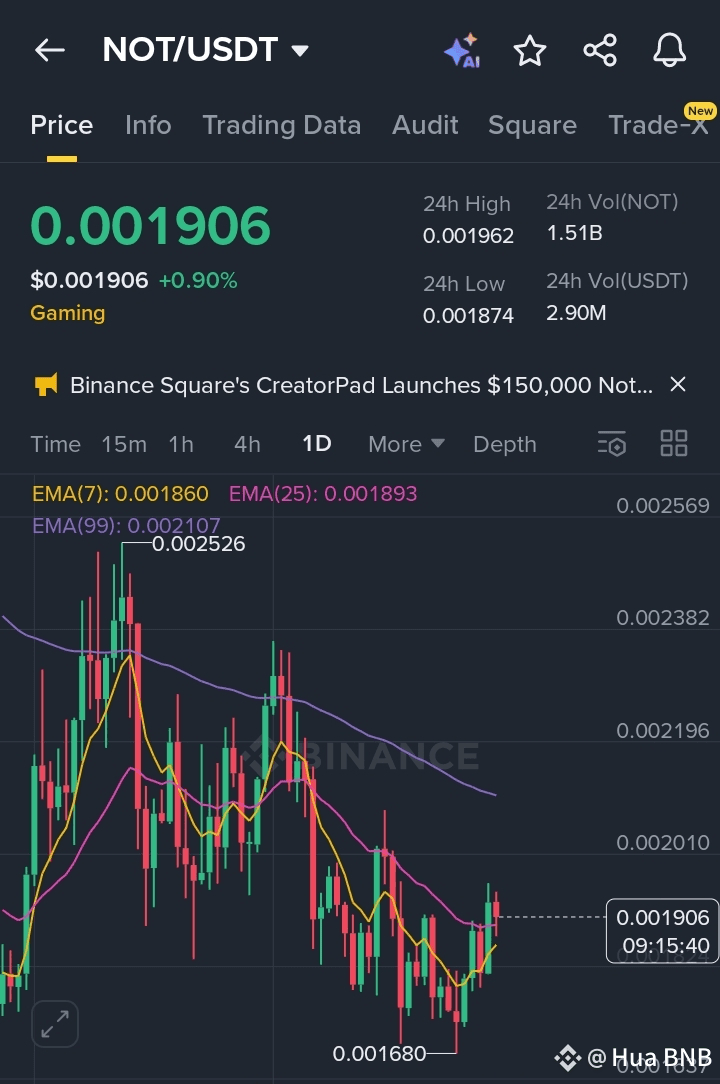Open the Trade-X tab

(657, 125)
